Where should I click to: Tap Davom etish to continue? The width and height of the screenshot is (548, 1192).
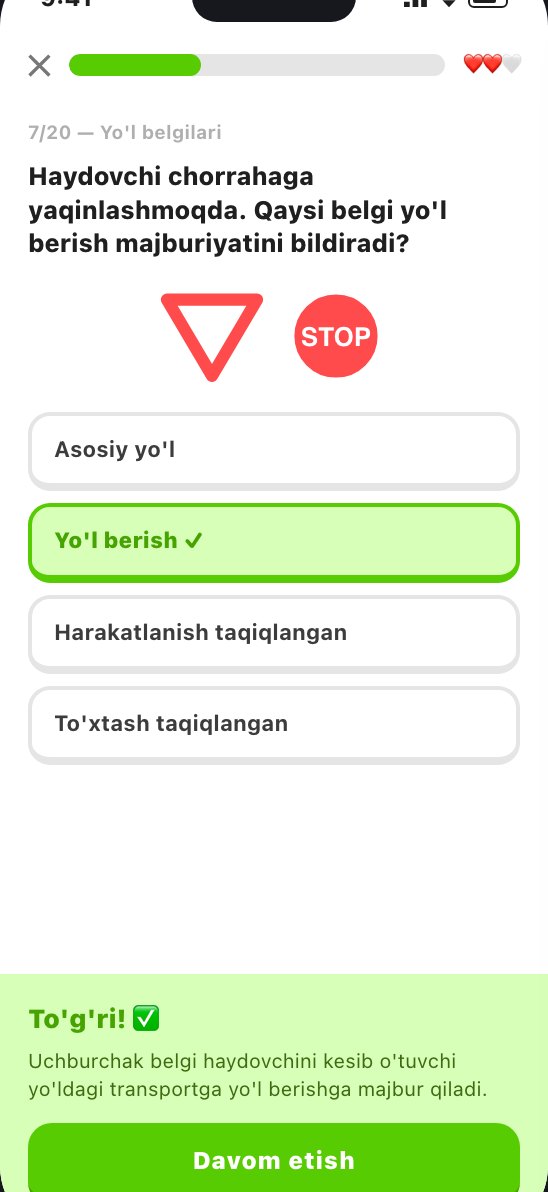pos(274,1159)
